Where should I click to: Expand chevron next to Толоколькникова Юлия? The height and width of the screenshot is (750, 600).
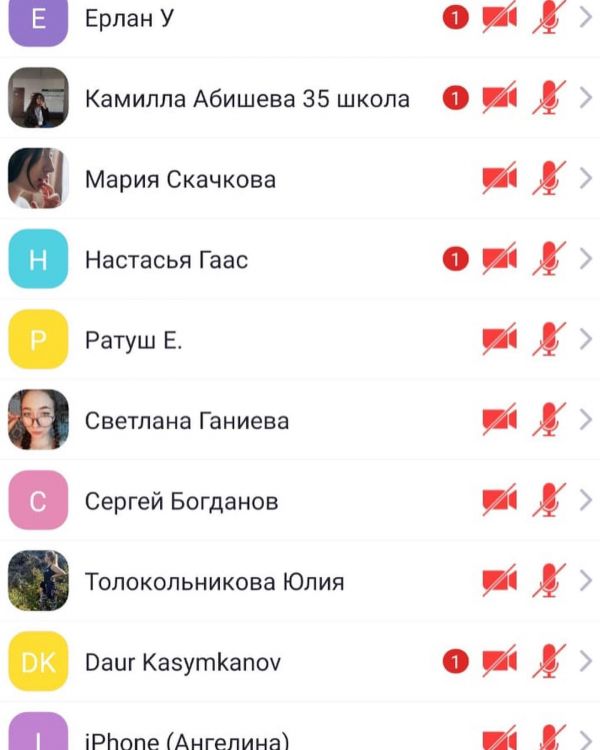click(x=586, y=581)
